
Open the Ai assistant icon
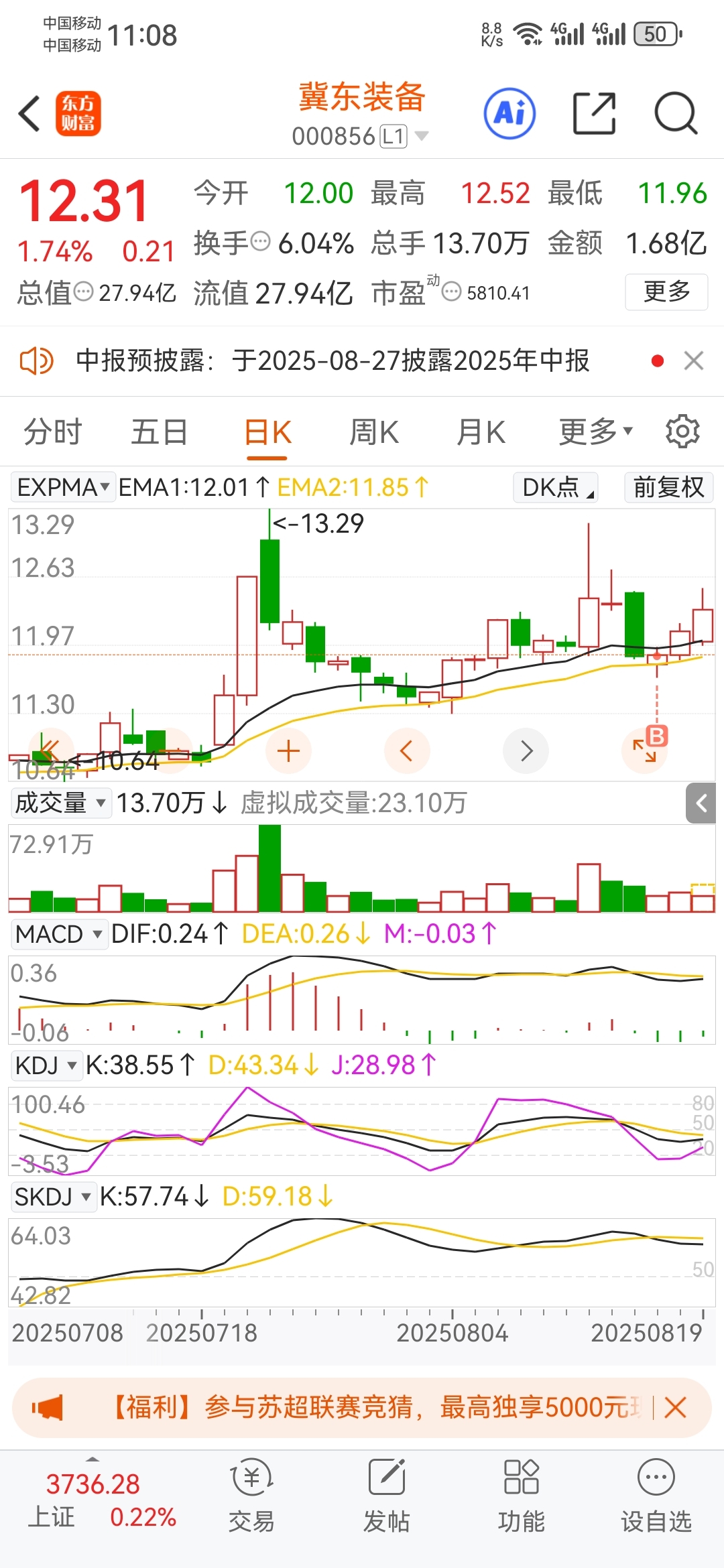point(509,113)
